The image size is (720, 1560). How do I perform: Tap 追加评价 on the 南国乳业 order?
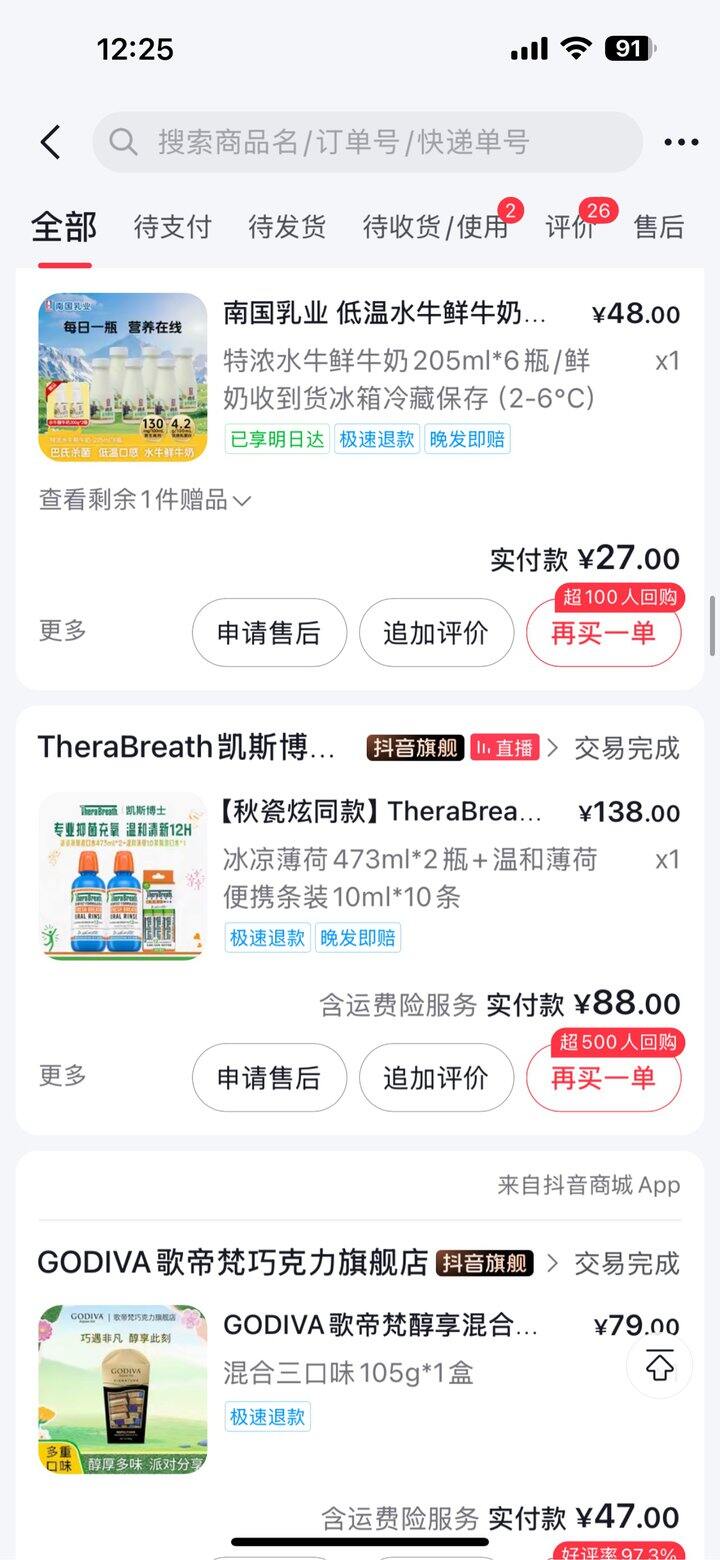point(436,632)
